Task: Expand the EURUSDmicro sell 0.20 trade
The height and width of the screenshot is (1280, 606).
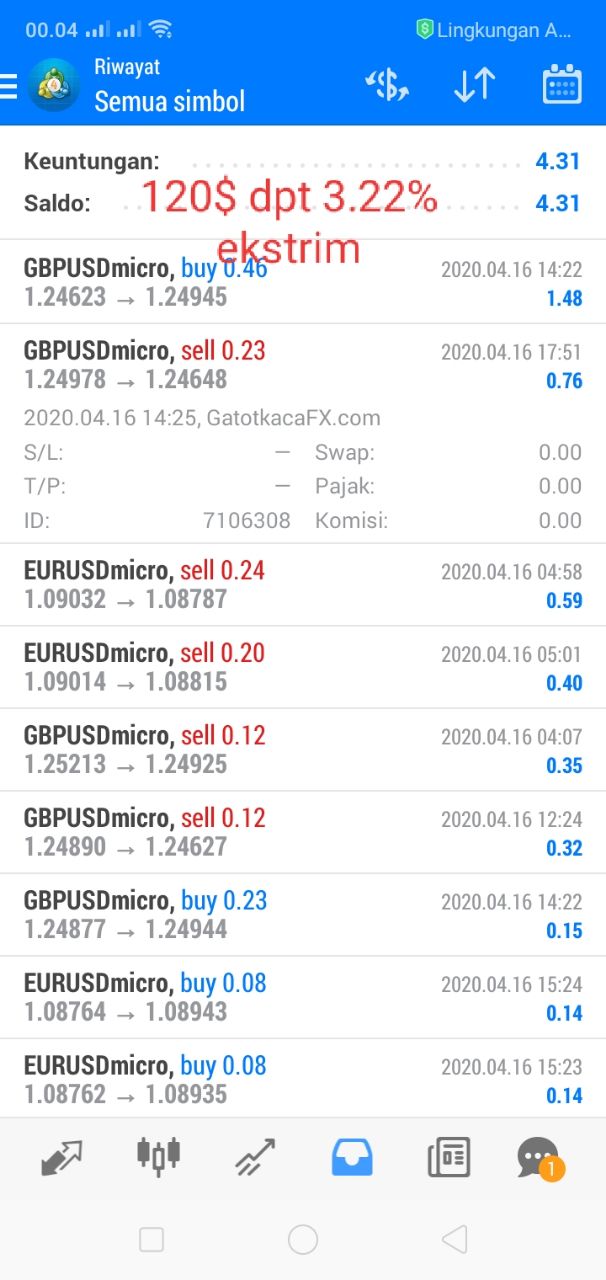Action: click(x=302, y=667)
